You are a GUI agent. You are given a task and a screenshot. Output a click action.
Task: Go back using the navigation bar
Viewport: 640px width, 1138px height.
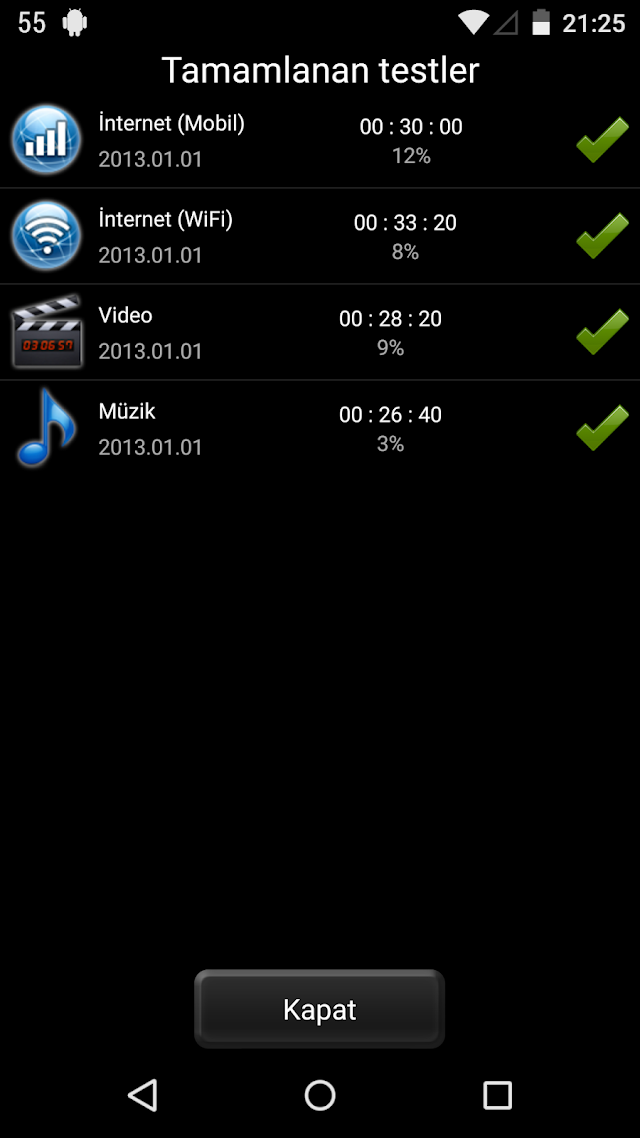(x=143, y=1094)
